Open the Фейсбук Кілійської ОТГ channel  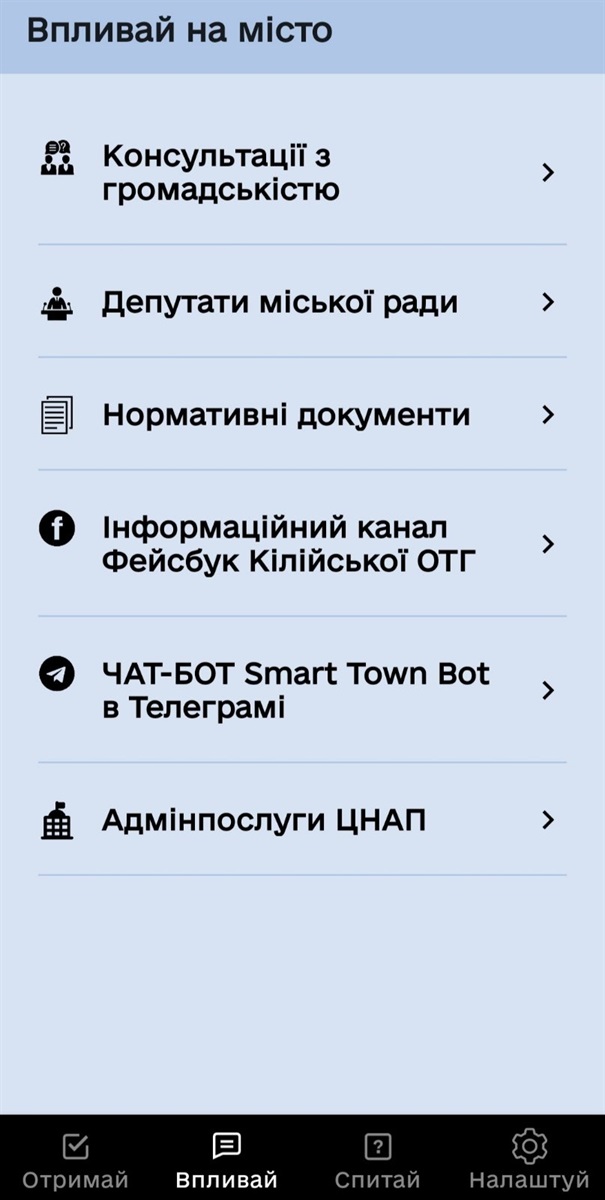click(302, 544)
